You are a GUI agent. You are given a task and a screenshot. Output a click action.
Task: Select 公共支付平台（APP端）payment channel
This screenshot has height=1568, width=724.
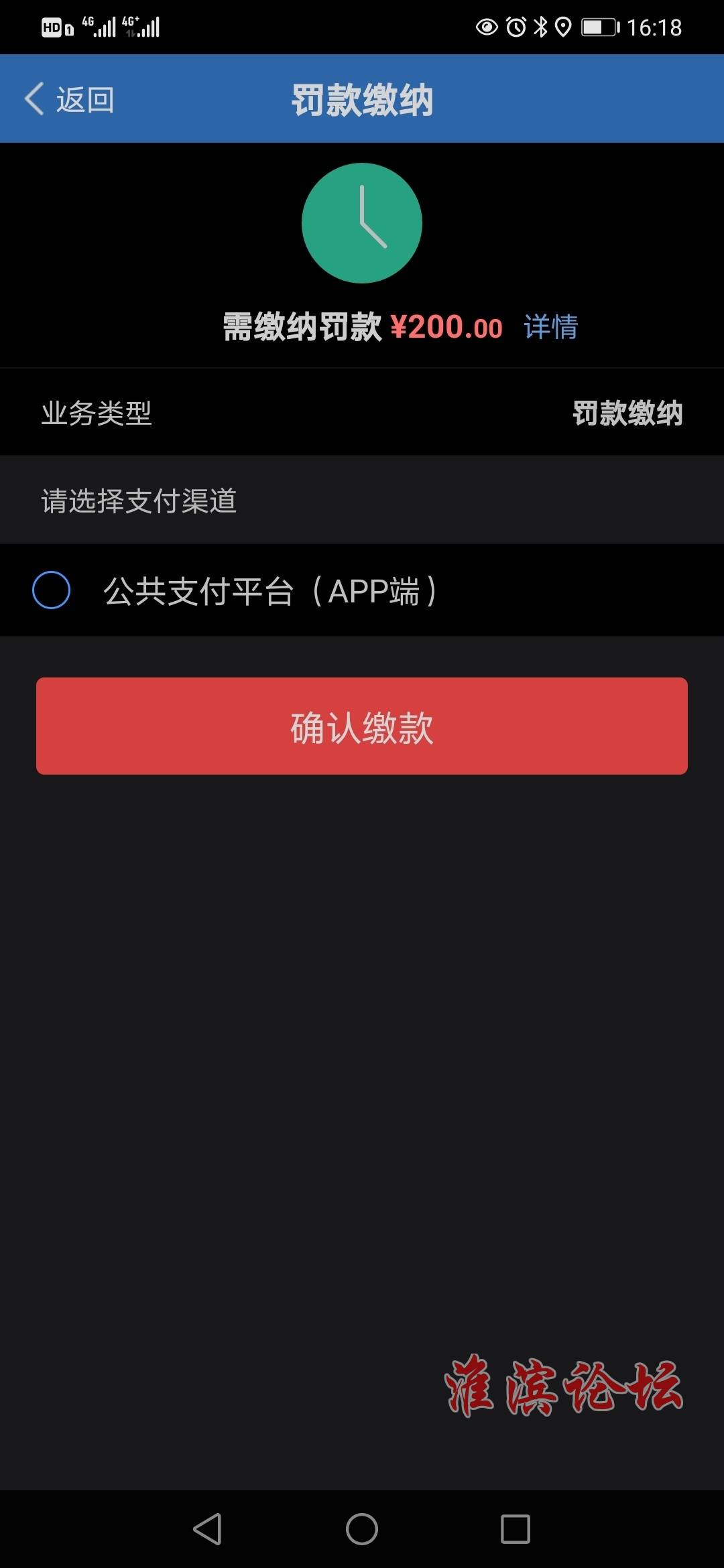(52, 590)
